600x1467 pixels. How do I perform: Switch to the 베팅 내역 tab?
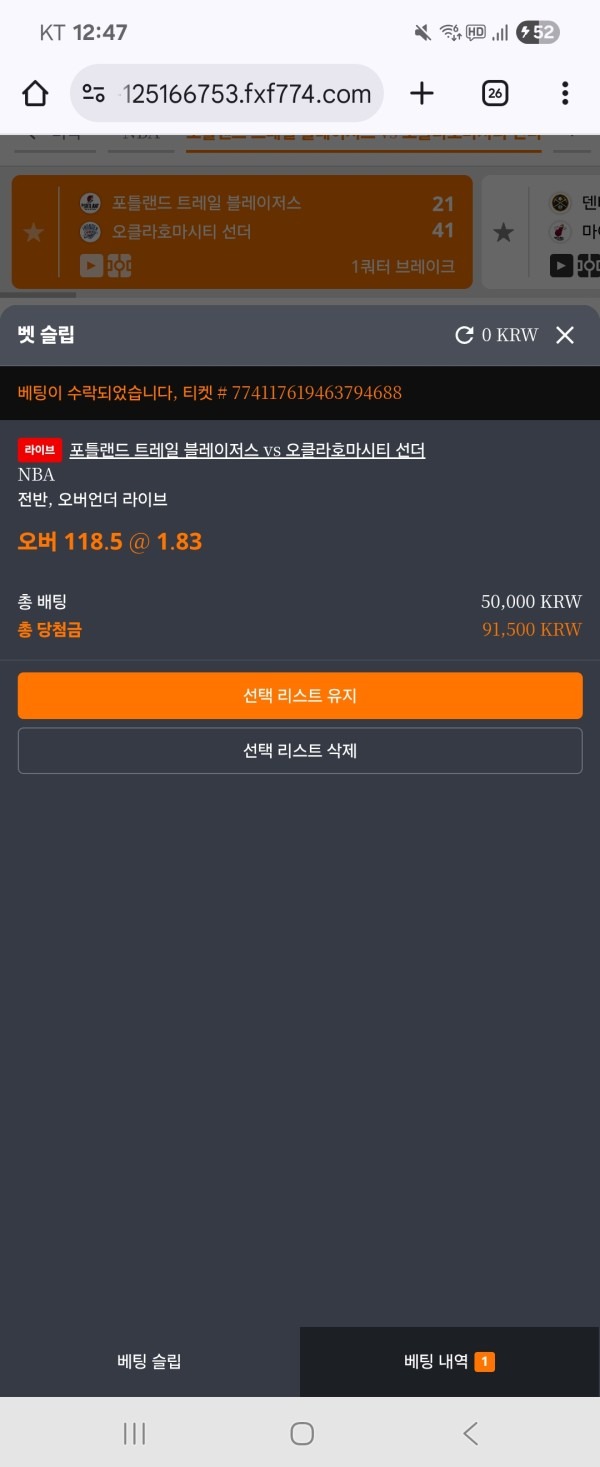(x=449, y=1361)
